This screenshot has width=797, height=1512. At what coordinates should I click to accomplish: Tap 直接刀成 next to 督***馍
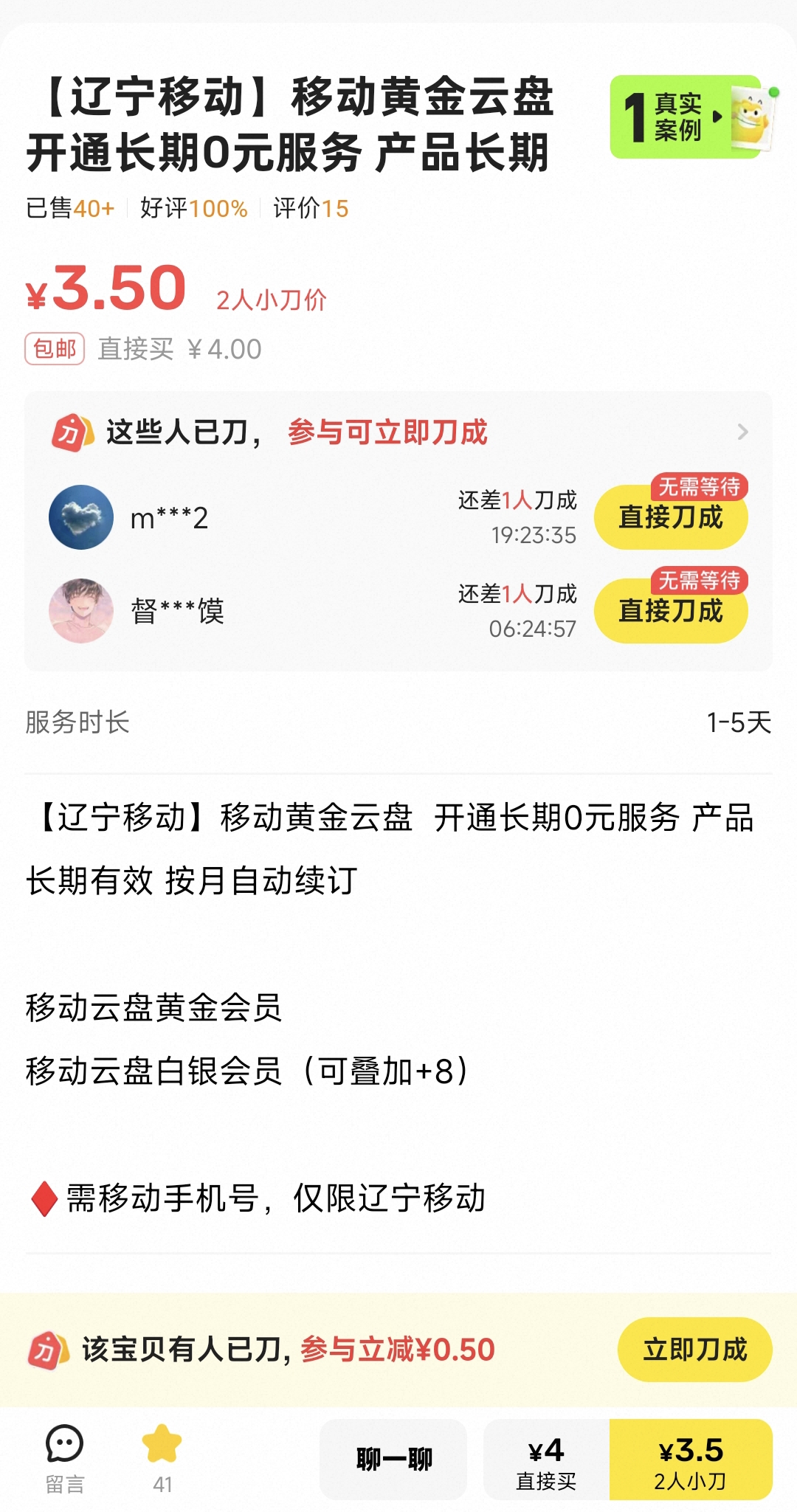[x=670, y=611]
